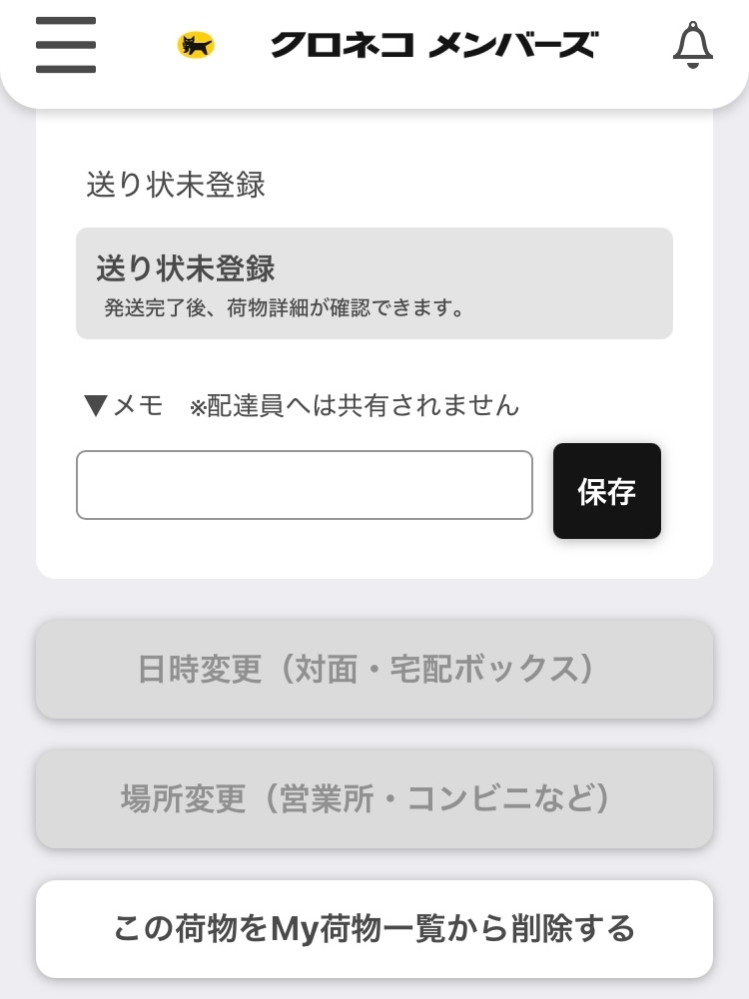Tap the memo text field
This screenshot has width=749, height=999.
pos(304,486)
